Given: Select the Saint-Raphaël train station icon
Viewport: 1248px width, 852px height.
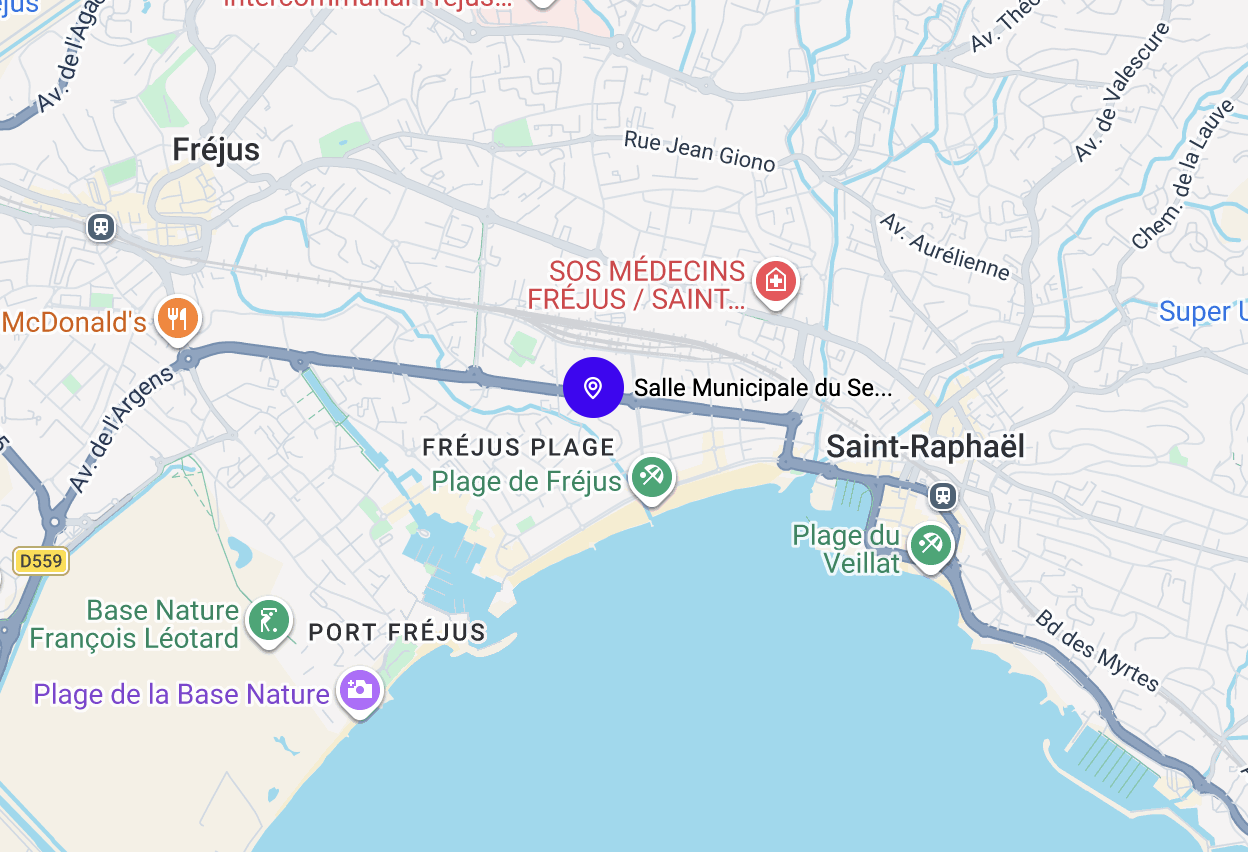Looking at the screenshot, I should 942,495.
